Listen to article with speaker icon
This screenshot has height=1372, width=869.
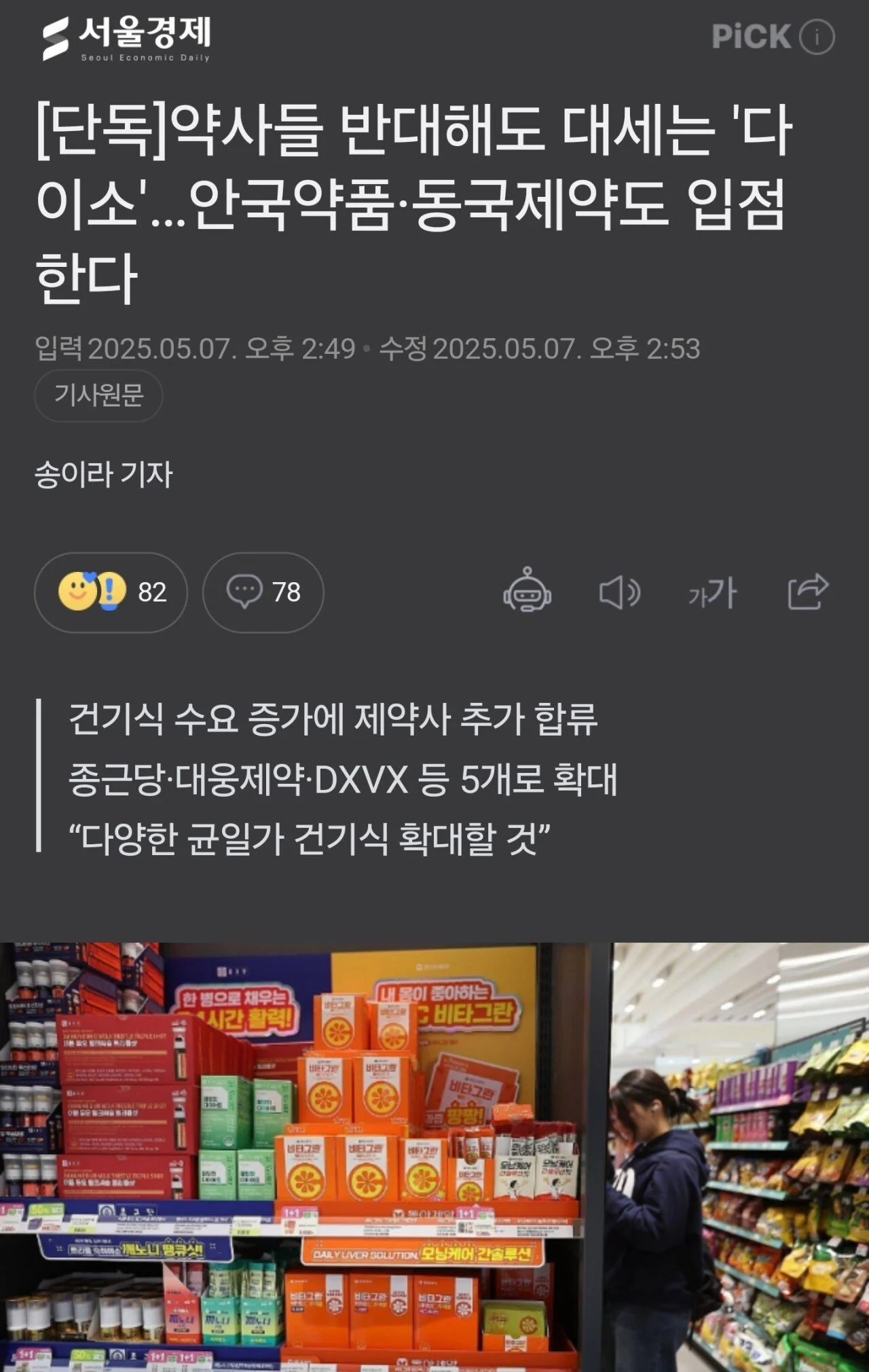[619, 592]
